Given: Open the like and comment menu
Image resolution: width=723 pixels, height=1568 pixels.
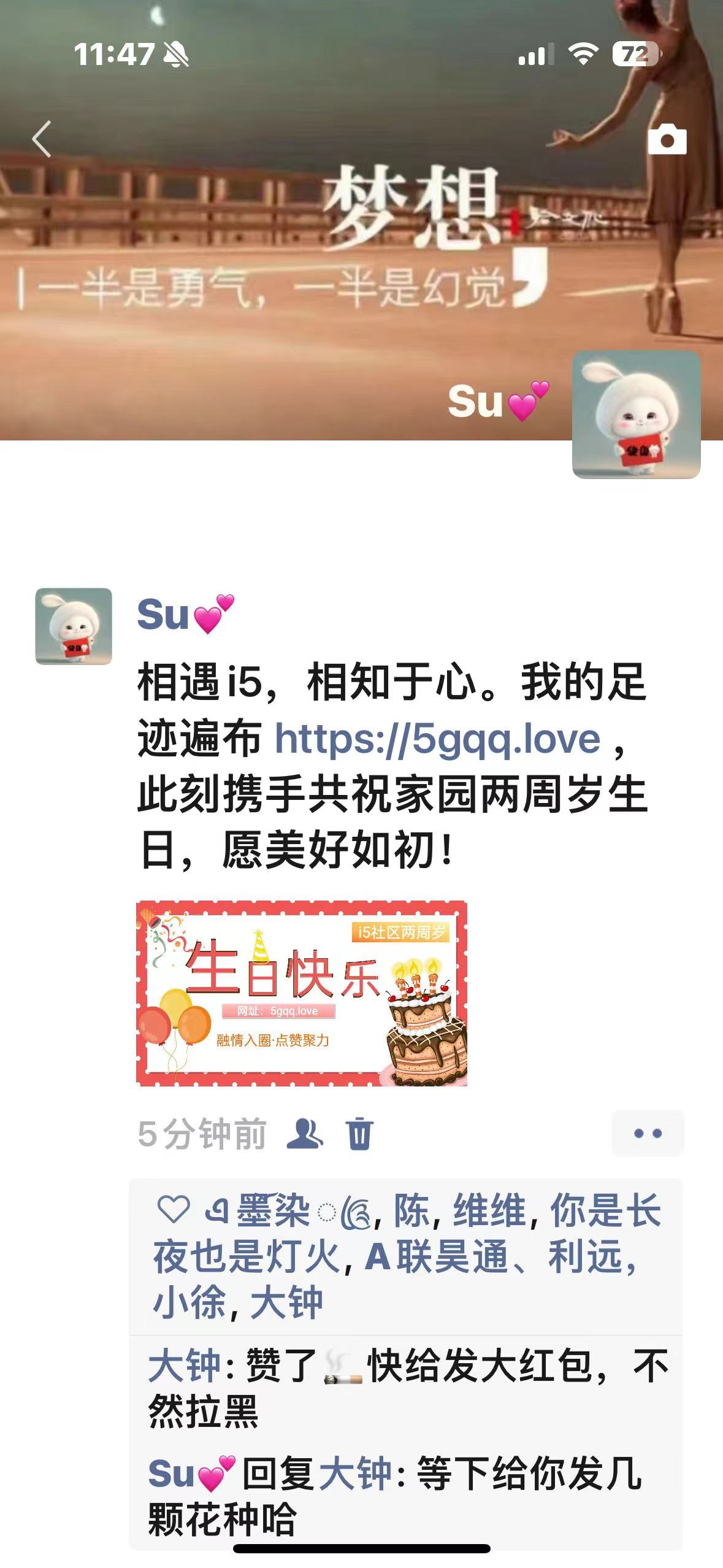Looking at the screenshot, I should coord(647,1133).
